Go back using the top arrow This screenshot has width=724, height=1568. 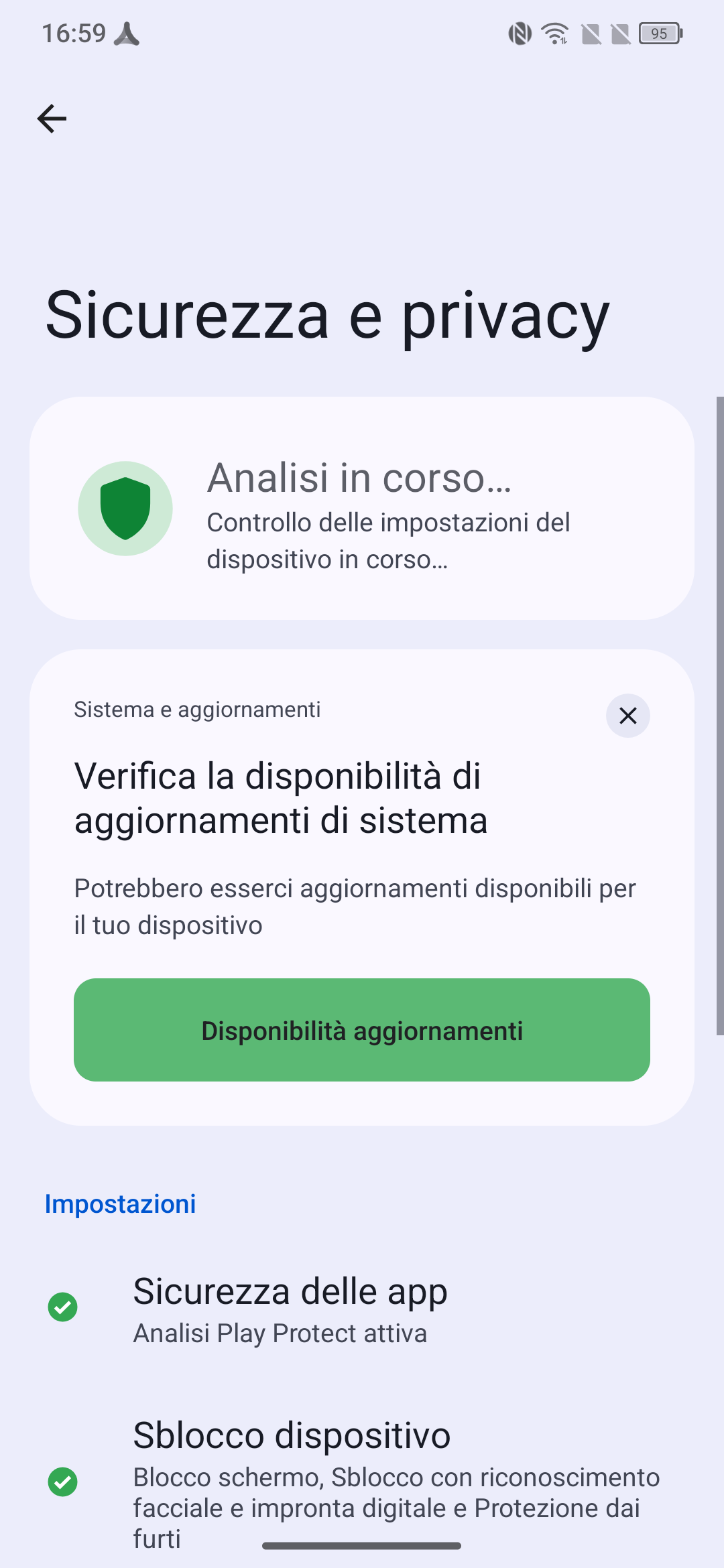point(52,119)
